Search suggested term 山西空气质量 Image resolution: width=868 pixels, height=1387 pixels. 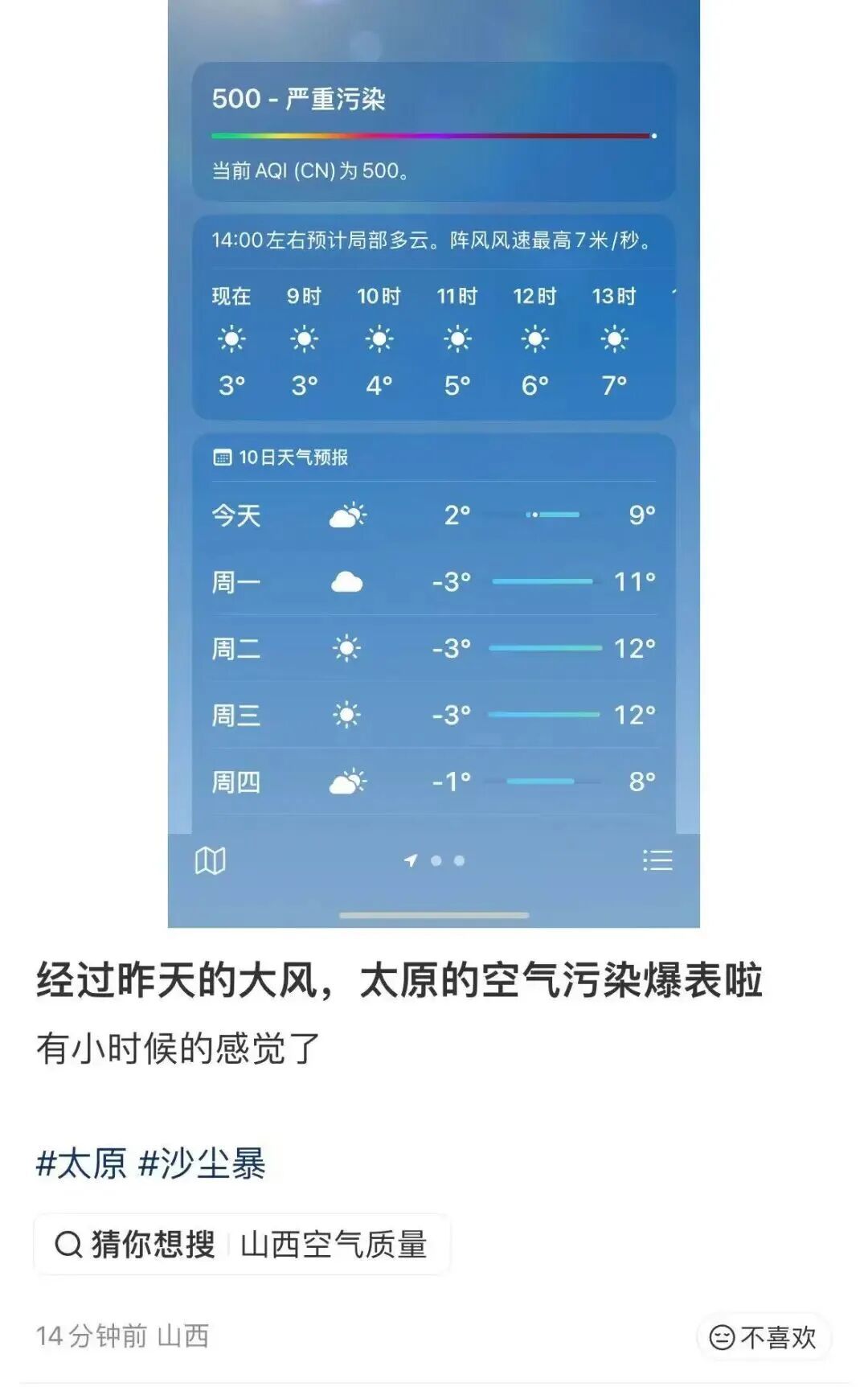242,1244
